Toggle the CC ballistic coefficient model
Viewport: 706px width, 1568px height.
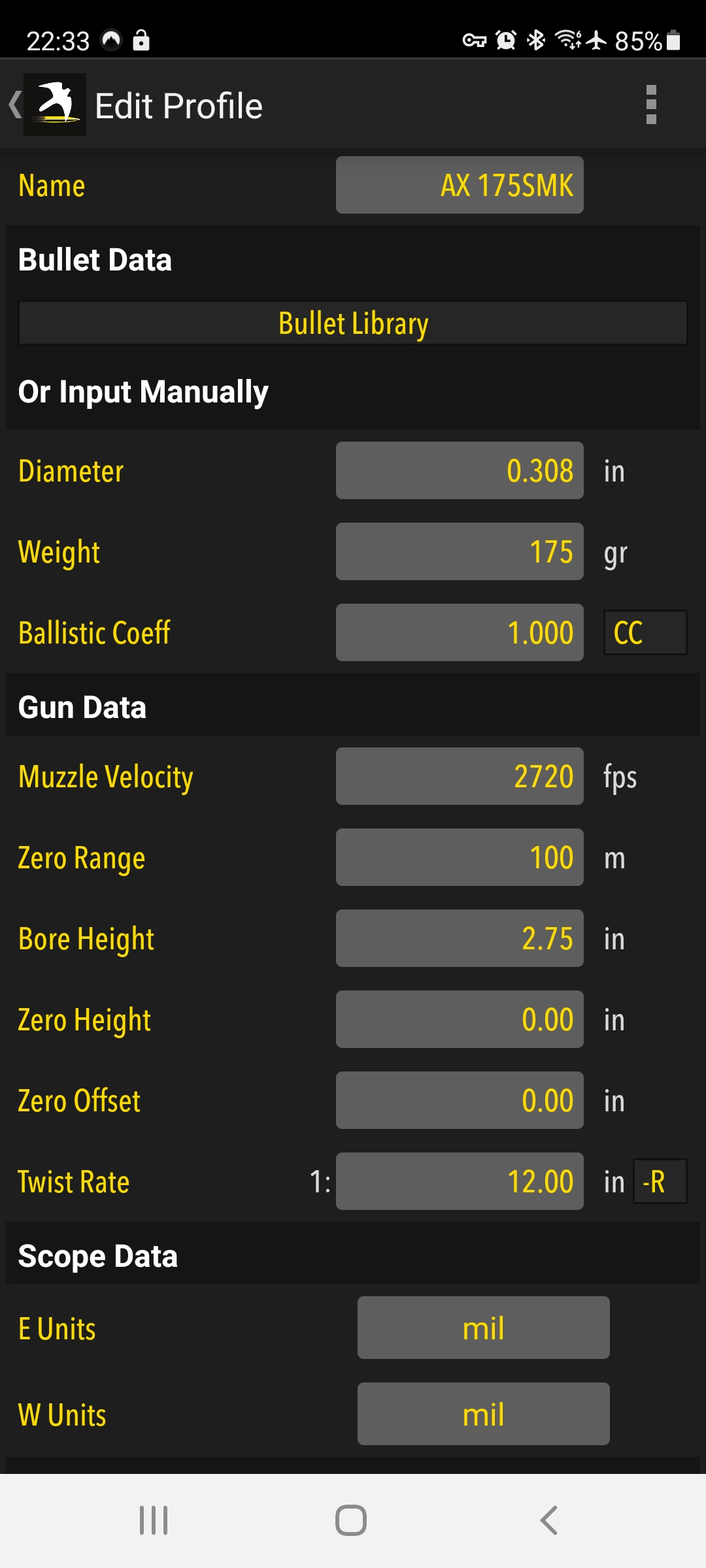point(644,632)
